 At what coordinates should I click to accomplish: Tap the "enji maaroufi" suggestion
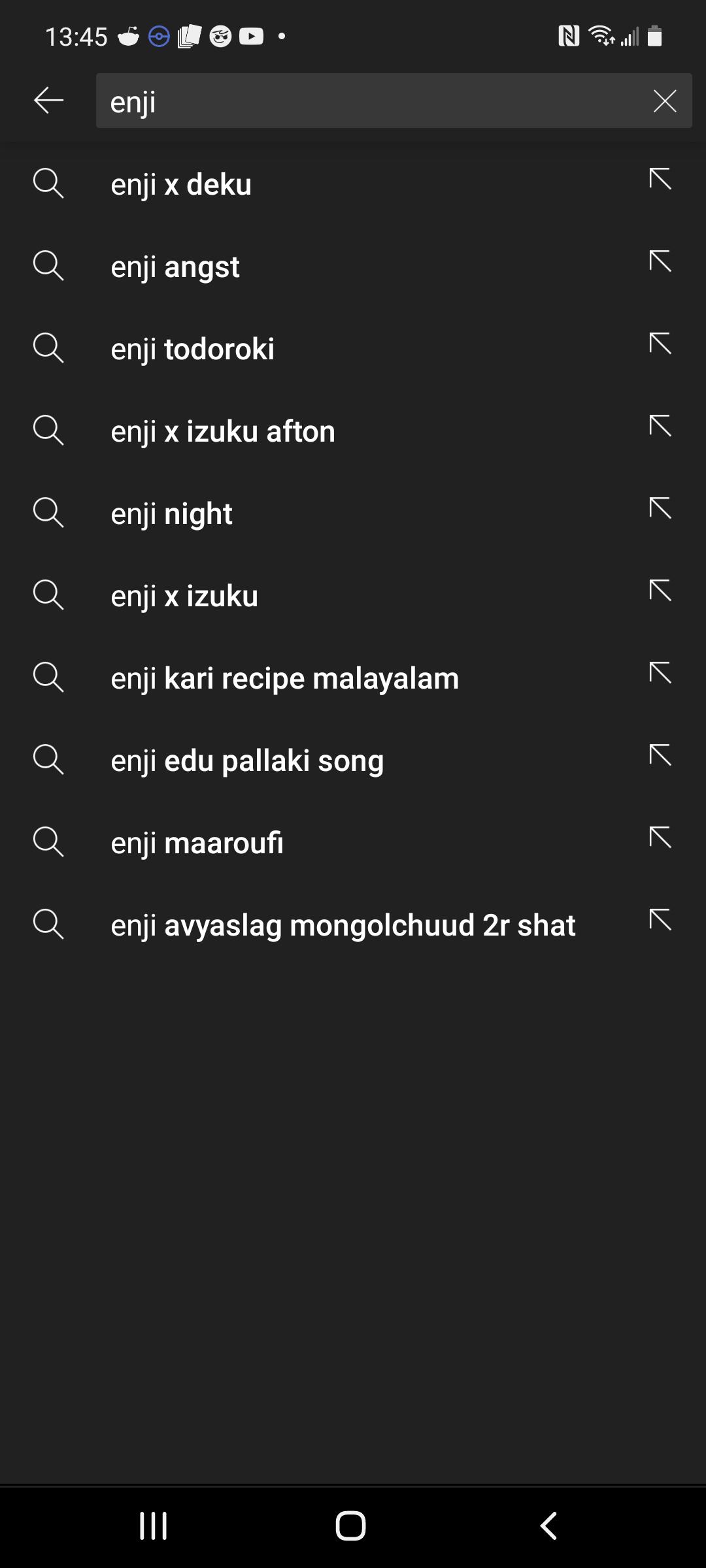click(197, 843)
